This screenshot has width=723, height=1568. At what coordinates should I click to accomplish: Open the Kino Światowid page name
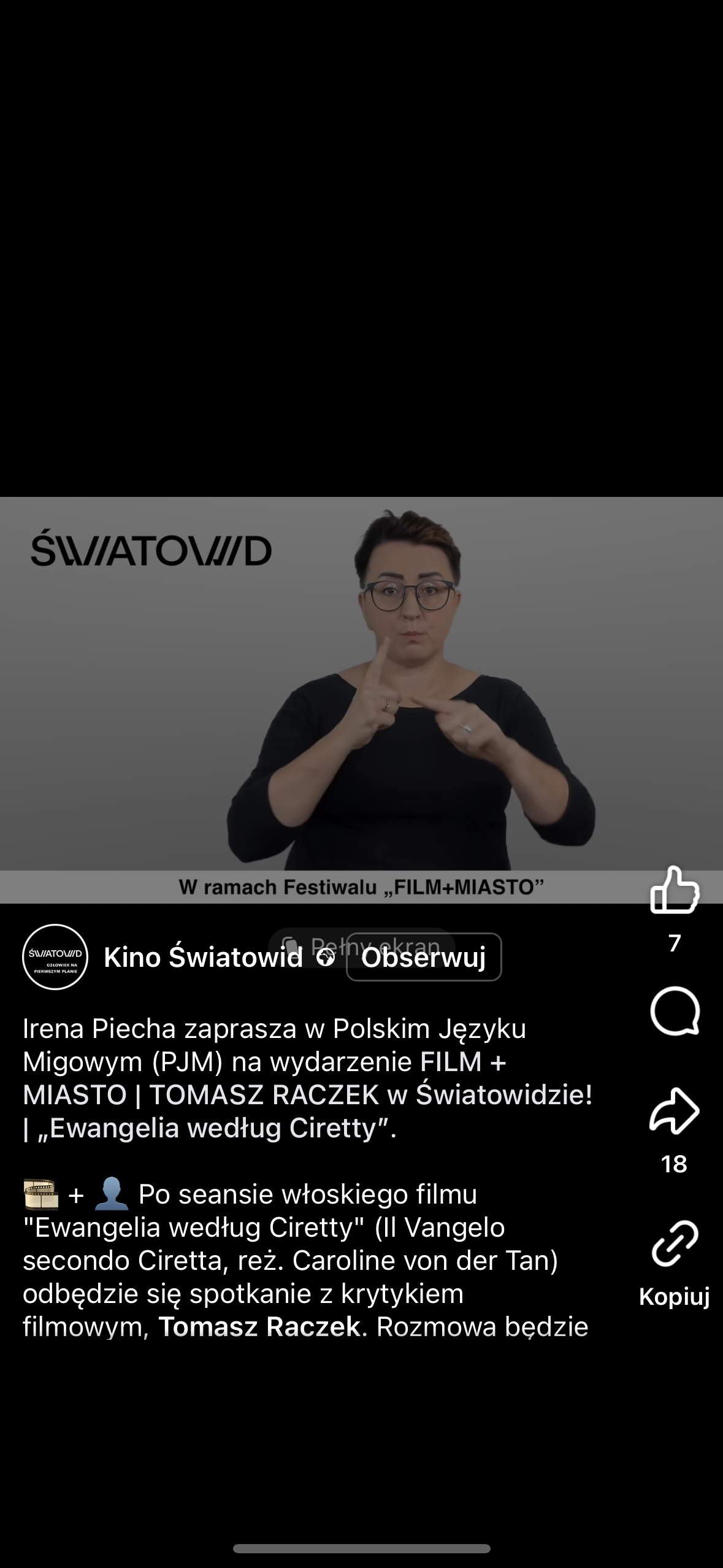[203, 957]
